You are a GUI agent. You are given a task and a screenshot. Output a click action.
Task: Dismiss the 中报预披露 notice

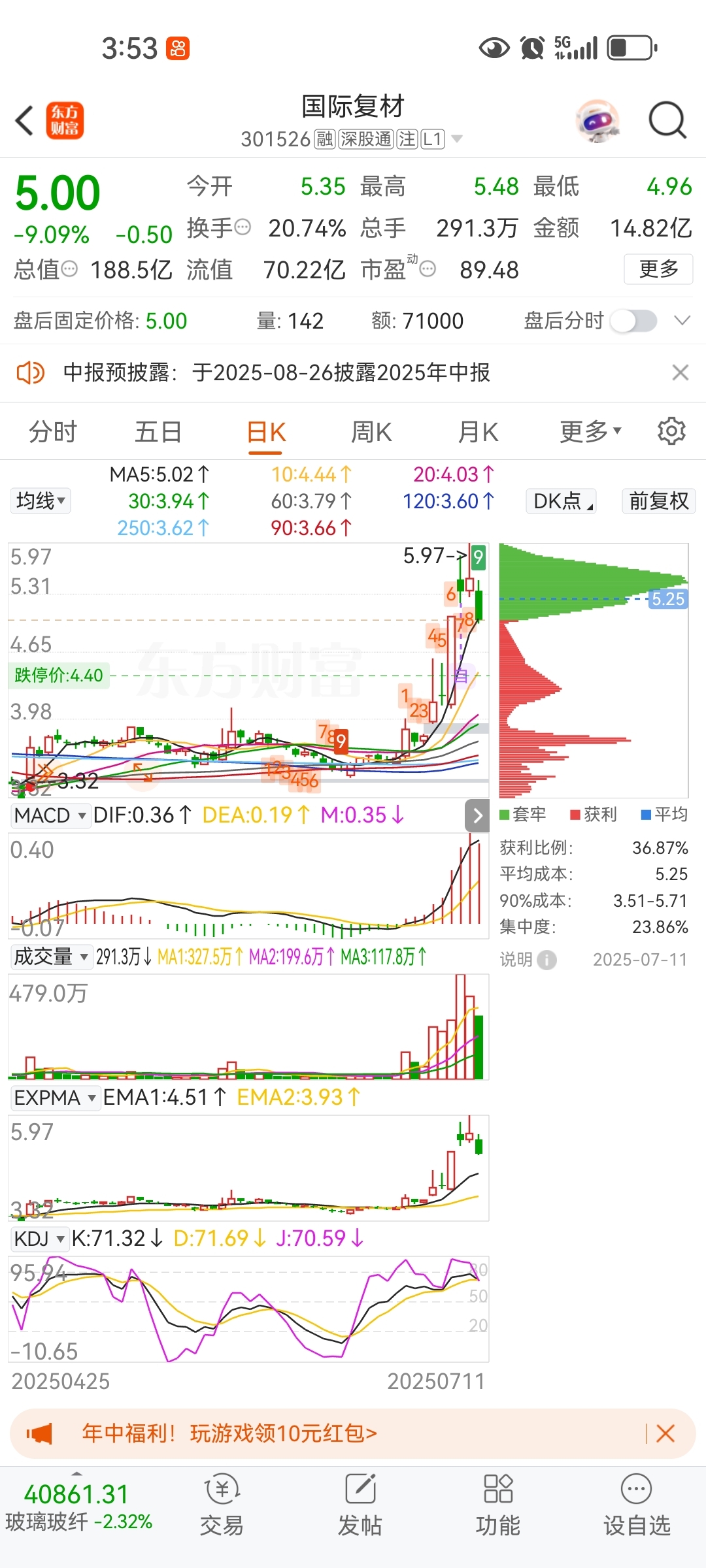681,372
